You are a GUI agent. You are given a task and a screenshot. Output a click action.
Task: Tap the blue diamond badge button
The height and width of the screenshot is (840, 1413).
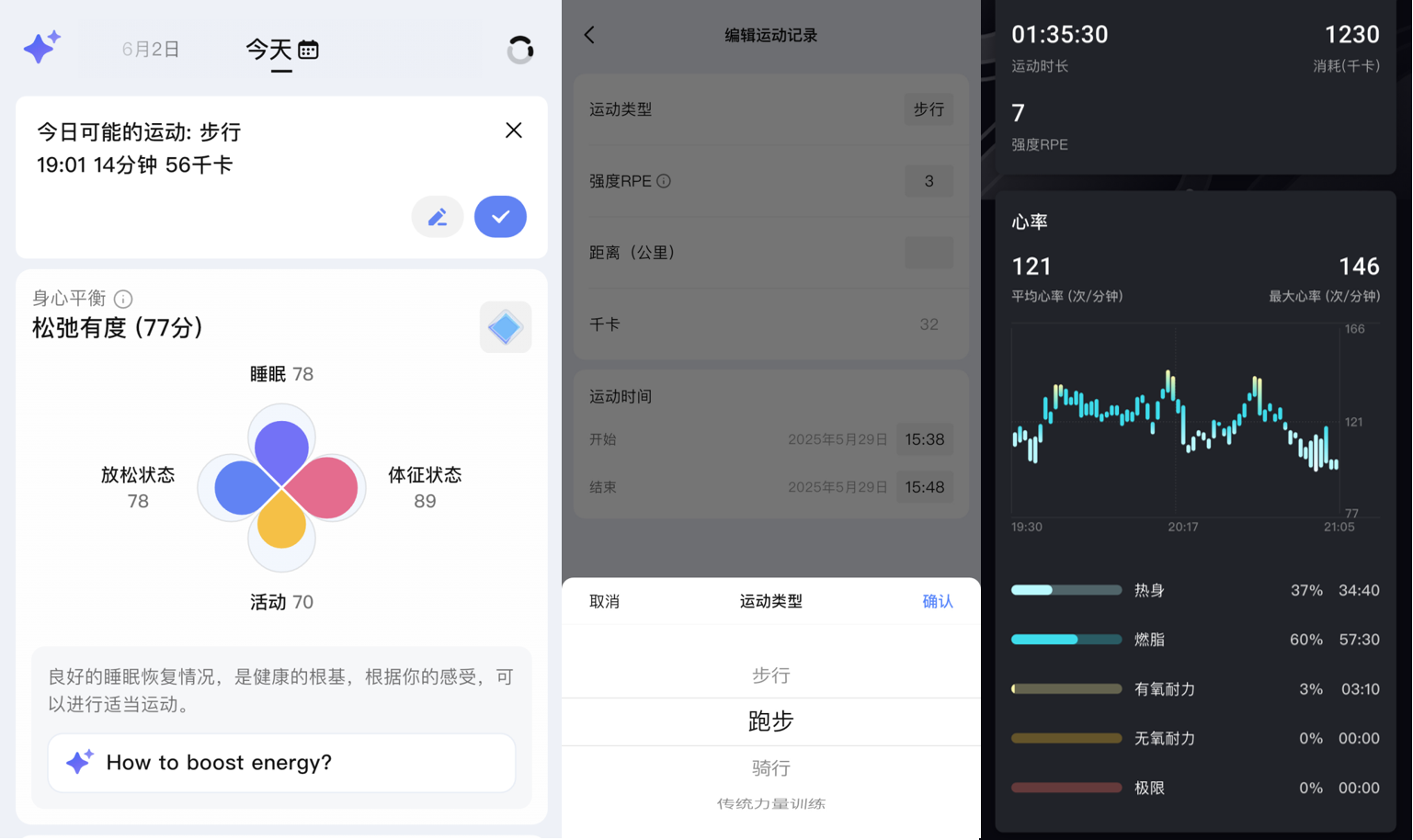click(506, 327)
